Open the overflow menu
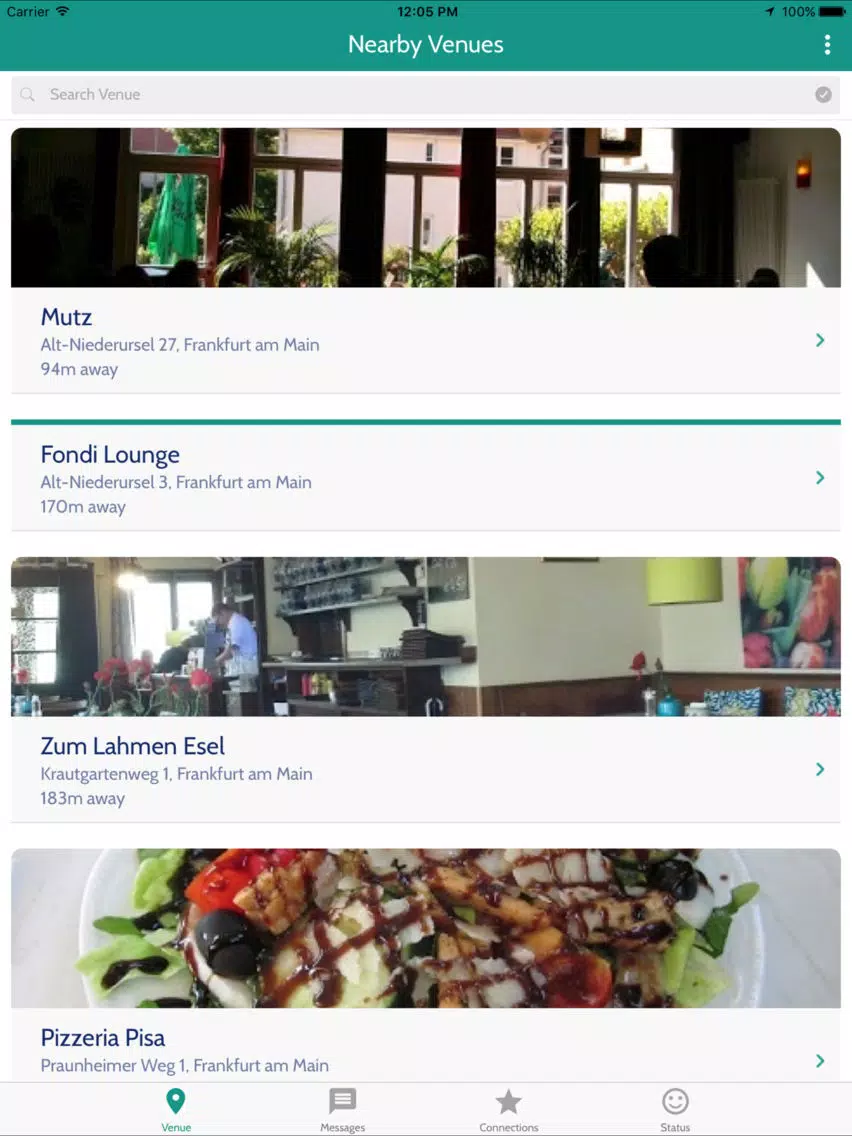 point(827,45)
